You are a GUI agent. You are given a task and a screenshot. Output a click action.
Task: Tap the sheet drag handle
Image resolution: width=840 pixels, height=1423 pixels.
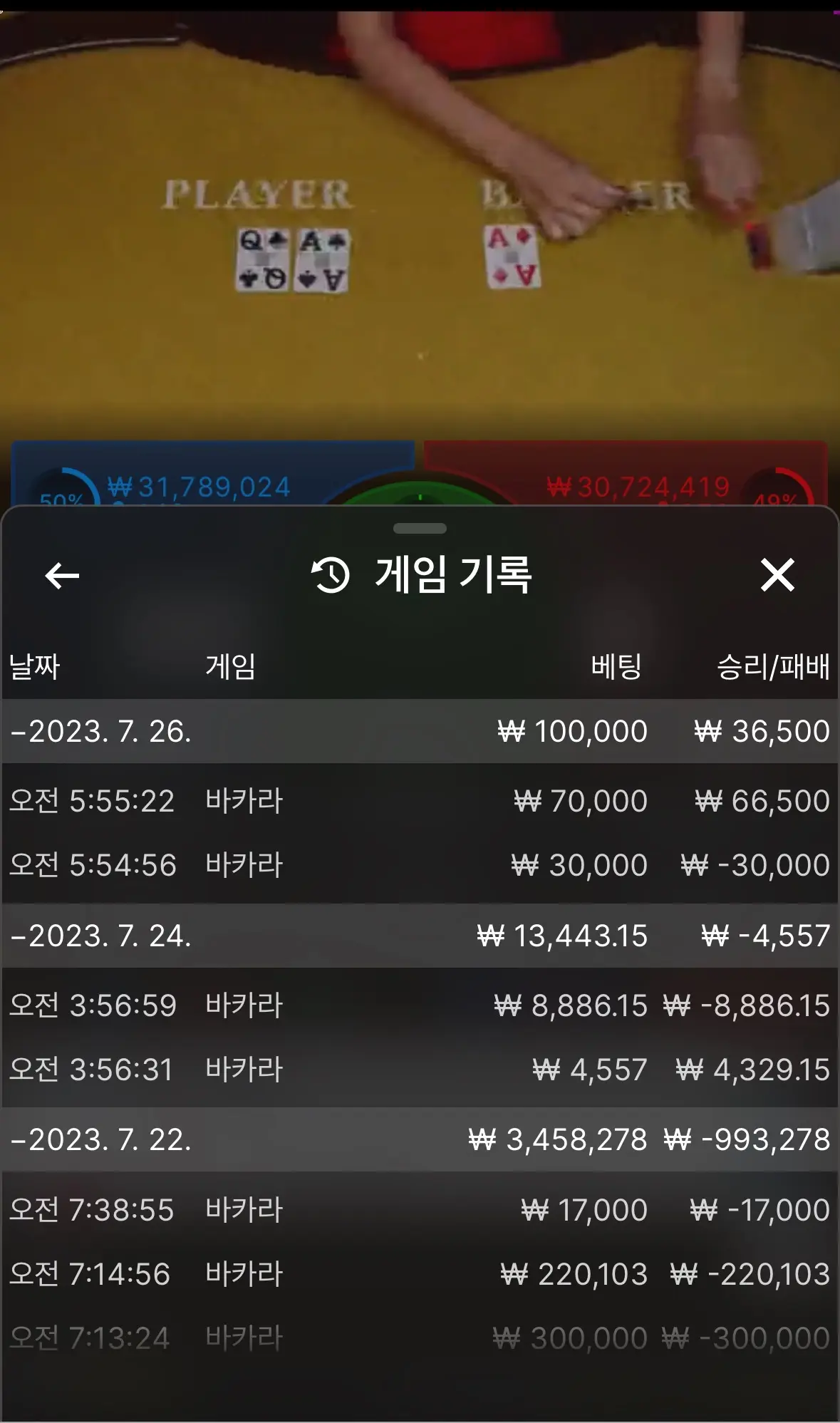pos(420,529)
